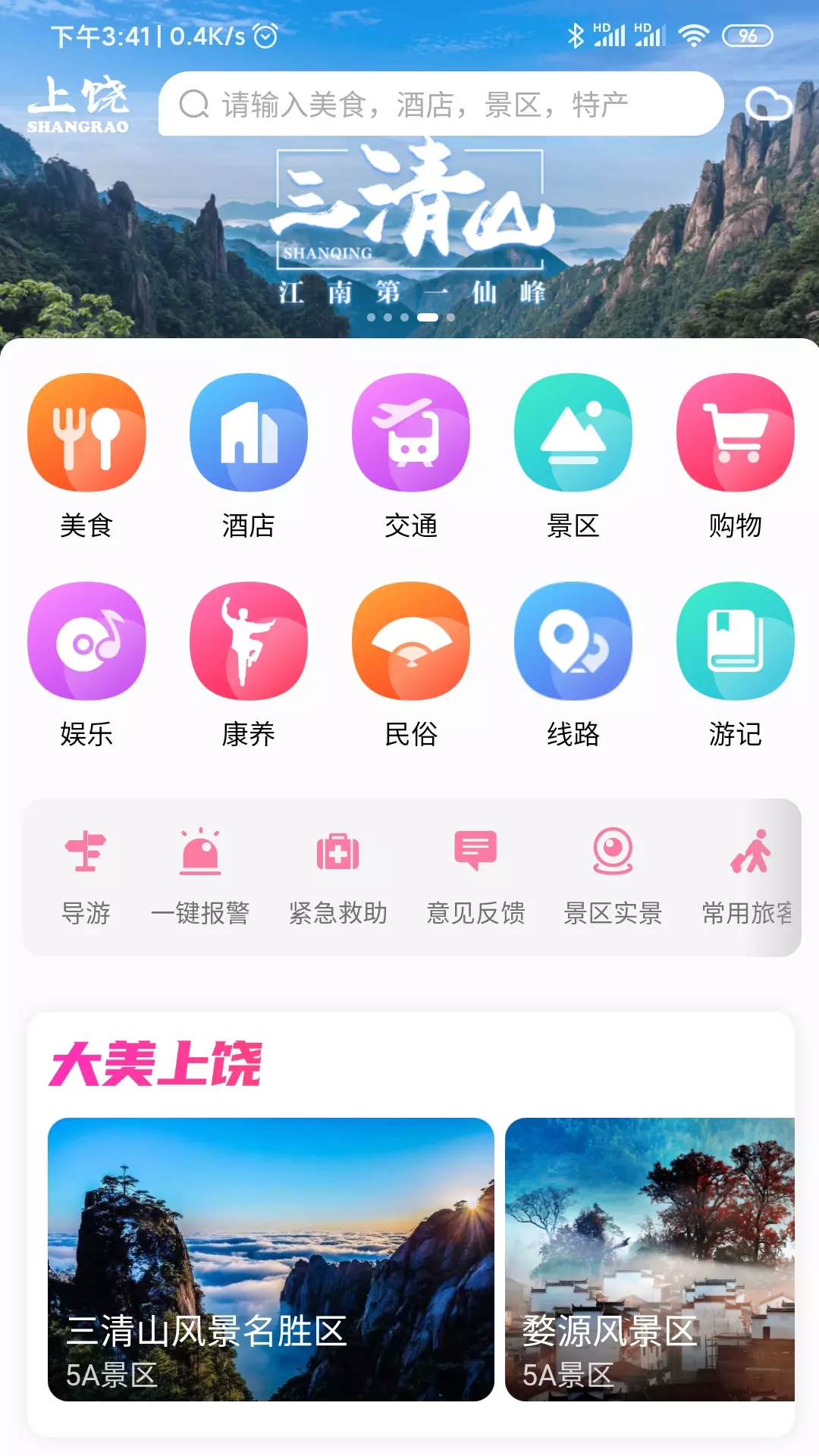Image resolution: width=819 pixels, height=1456 pixels.
Task: View 景区实景 live scenic cameras
Action: (x=613, y=877)
